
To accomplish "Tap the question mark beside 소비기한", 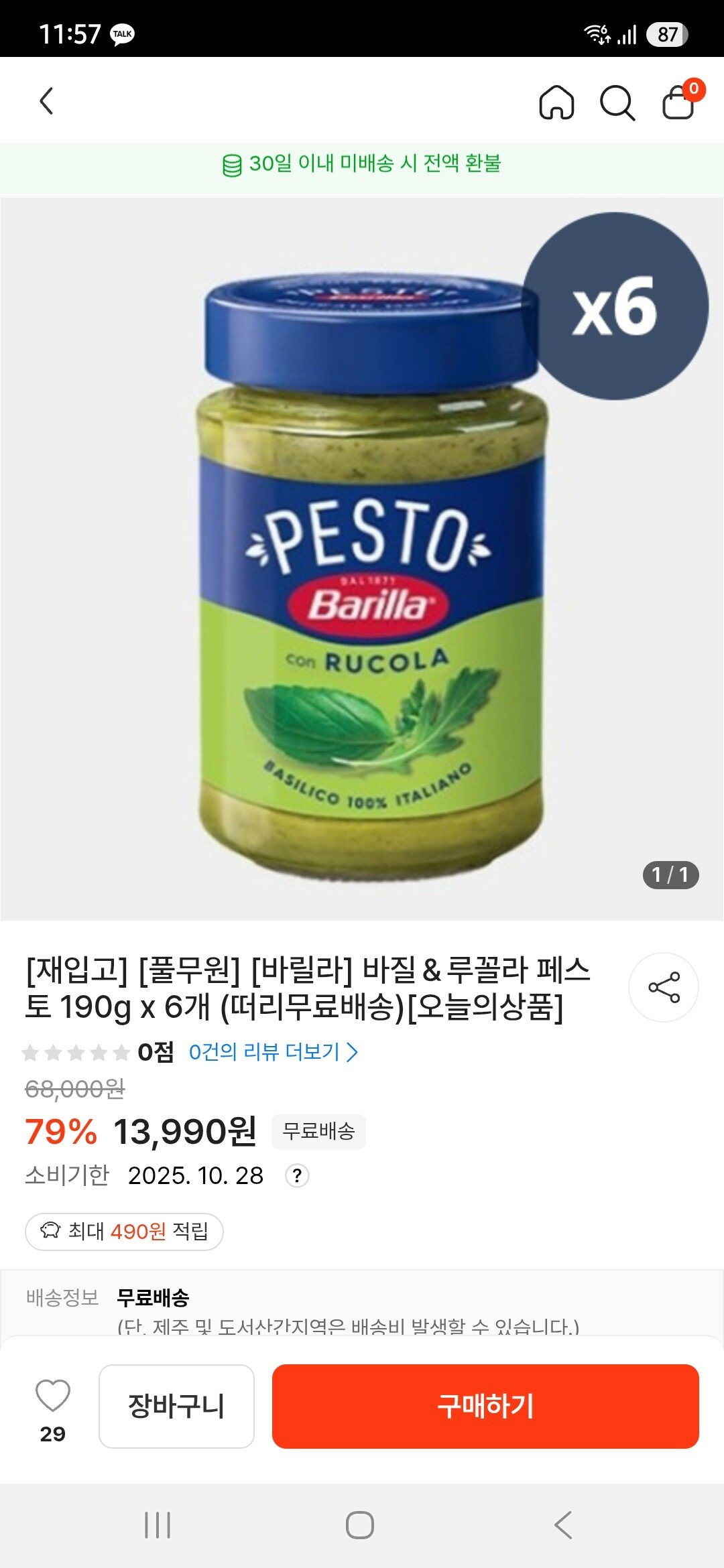I will tap(300, 1175).
